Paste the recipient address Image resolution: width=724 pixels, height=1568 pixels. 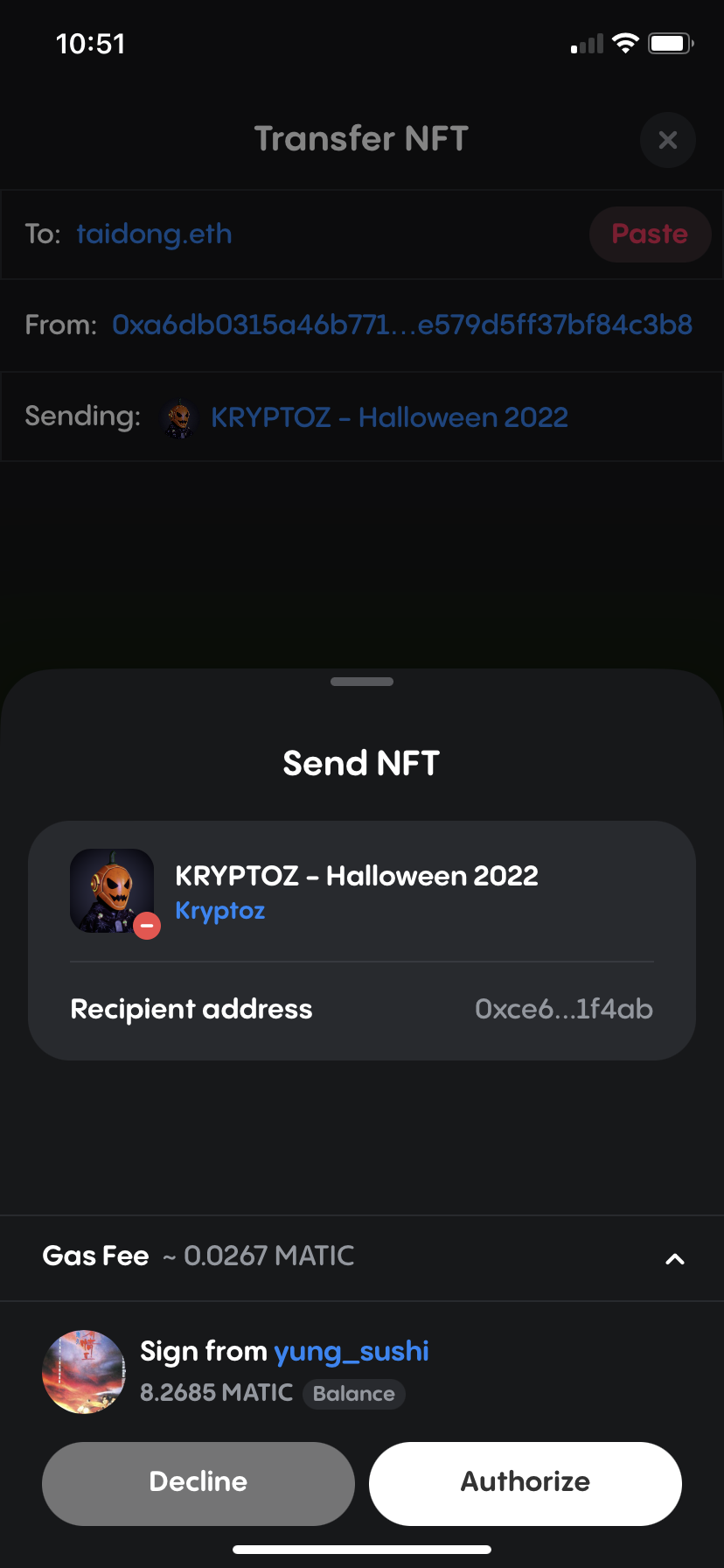point(649,234)
